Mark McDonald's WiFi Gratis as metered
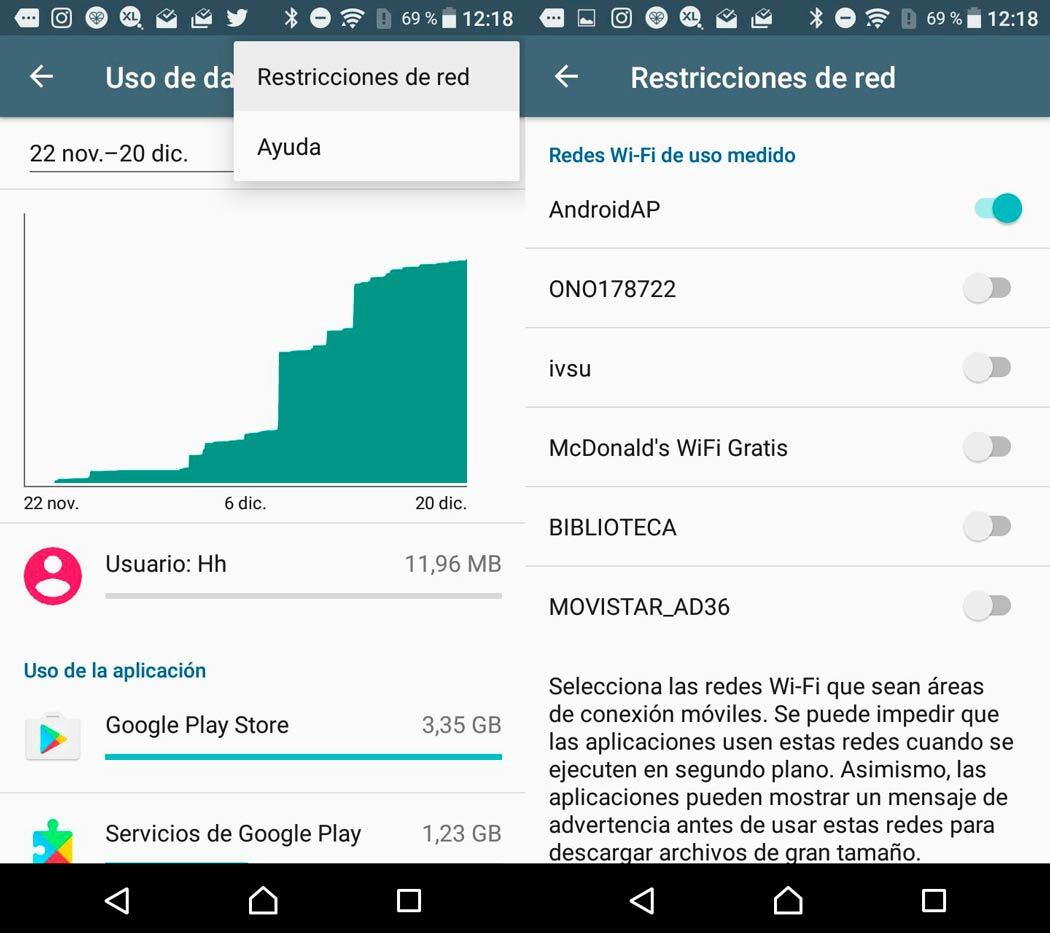Viewport: 1050px width, 933px height. pos(988,447)
